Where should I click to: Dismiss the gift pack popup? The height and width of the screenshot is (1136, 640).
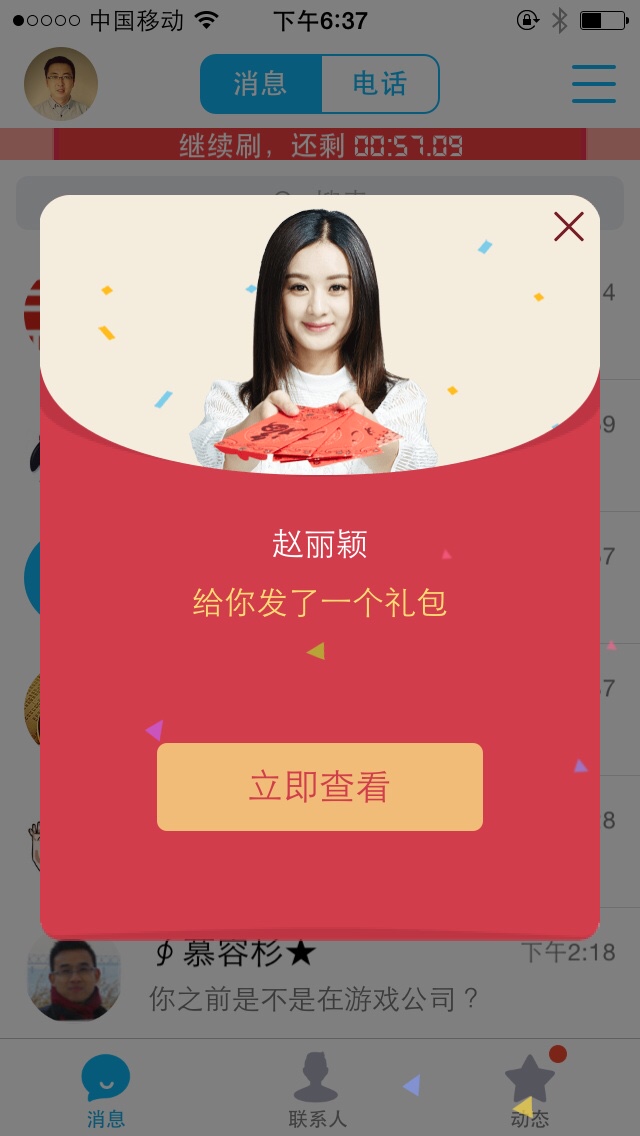568,227
